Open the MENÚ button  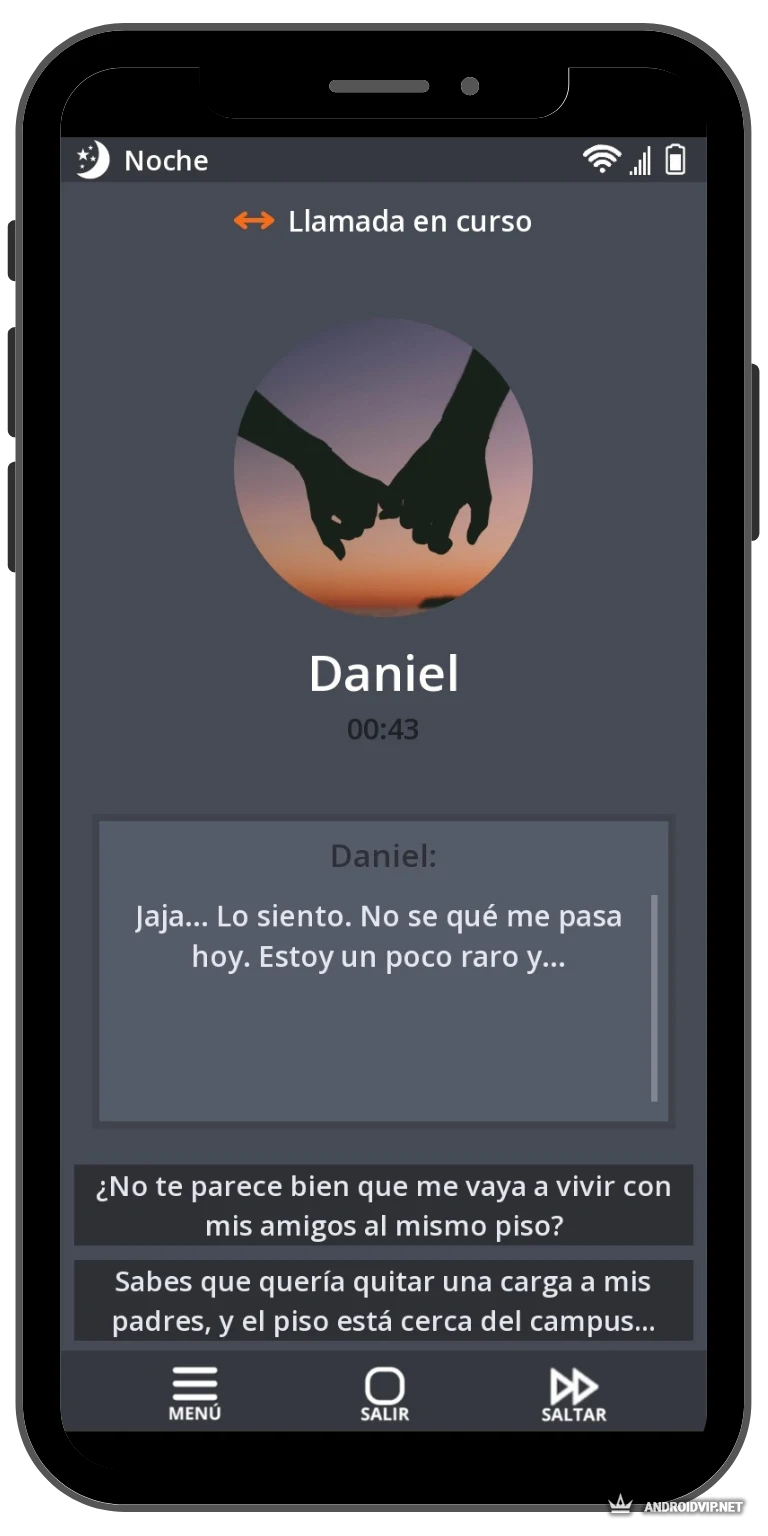[194, 1393]
